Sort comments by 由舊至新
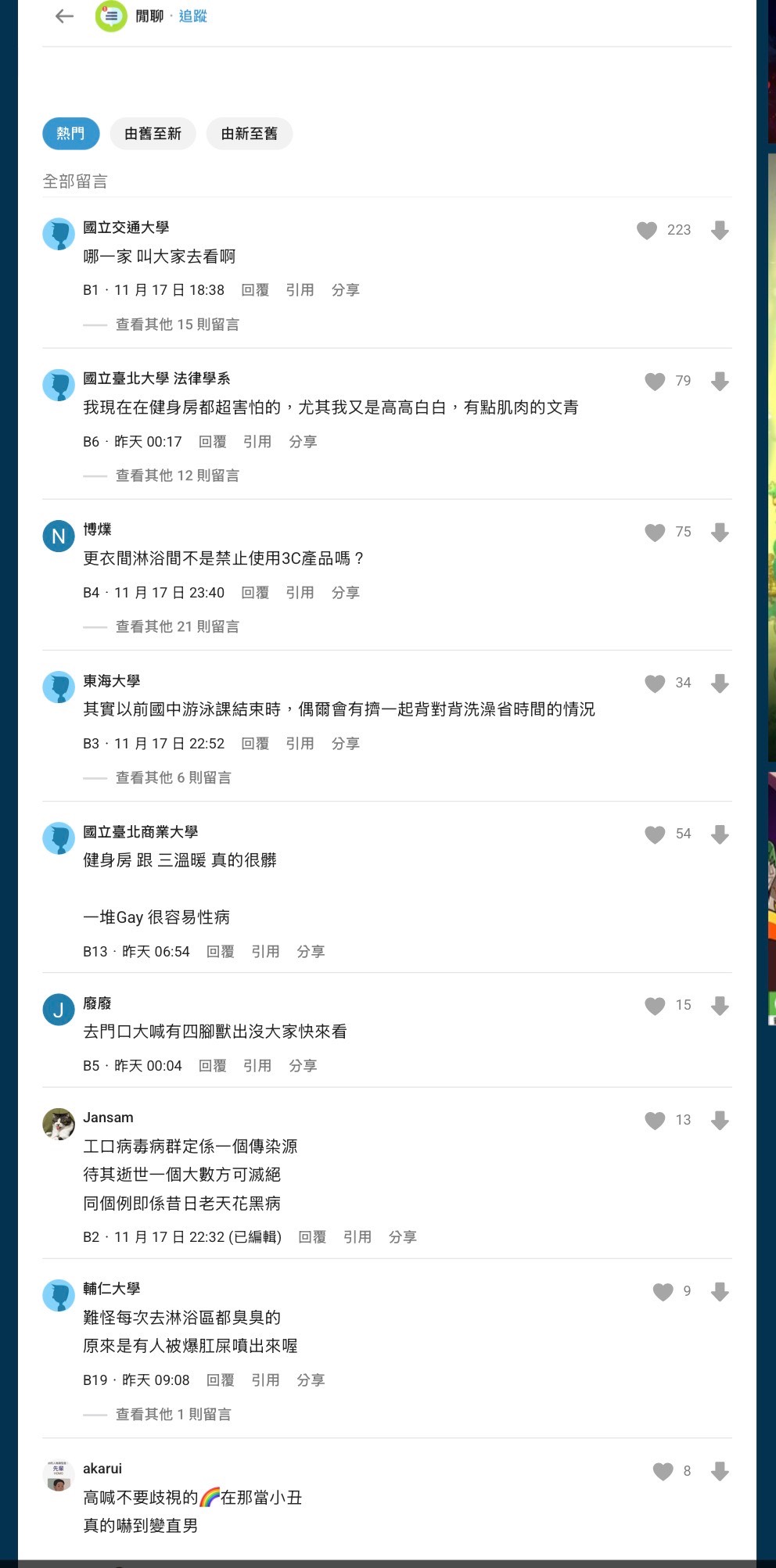This screenshot has width=776, height=1568. [x=153, y=134]
